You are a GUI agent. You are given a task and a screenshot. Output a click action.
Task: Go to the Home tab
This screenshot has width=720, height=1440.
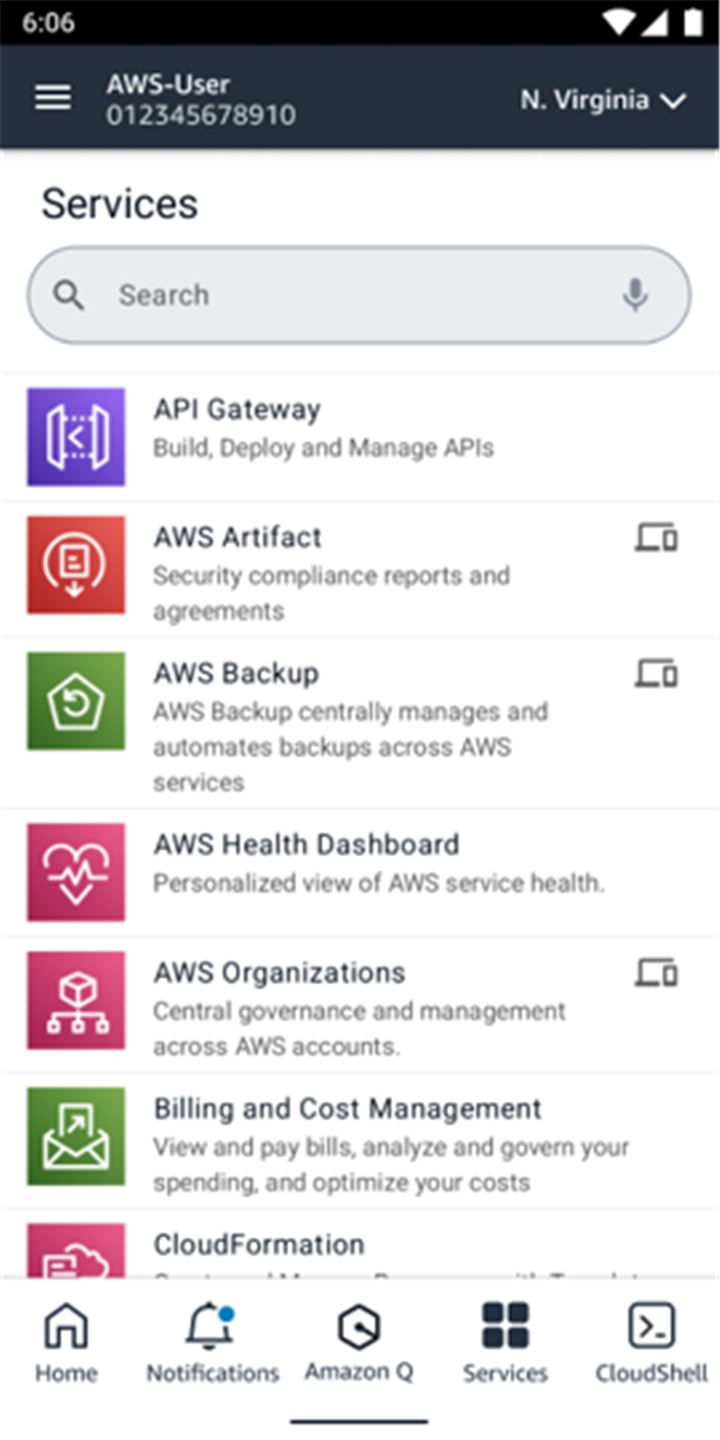pos(66,1343)
